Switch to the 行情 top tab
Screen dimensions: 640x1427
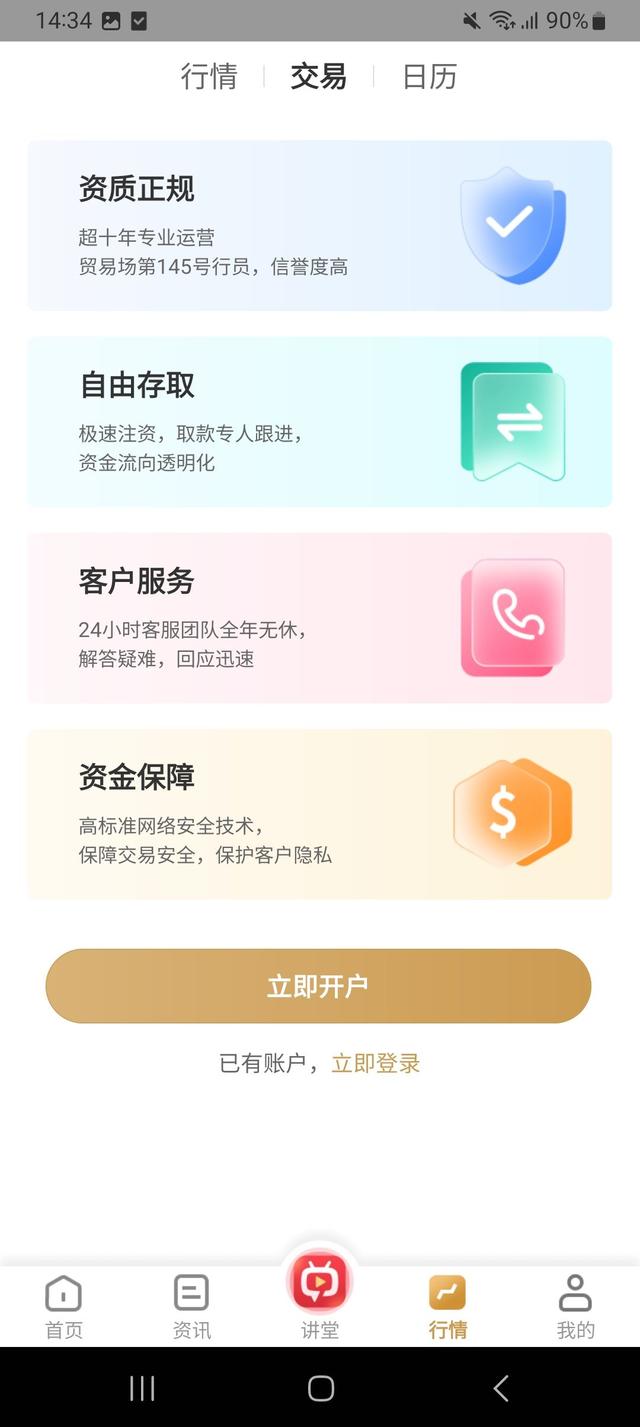[x=208, y=77]
